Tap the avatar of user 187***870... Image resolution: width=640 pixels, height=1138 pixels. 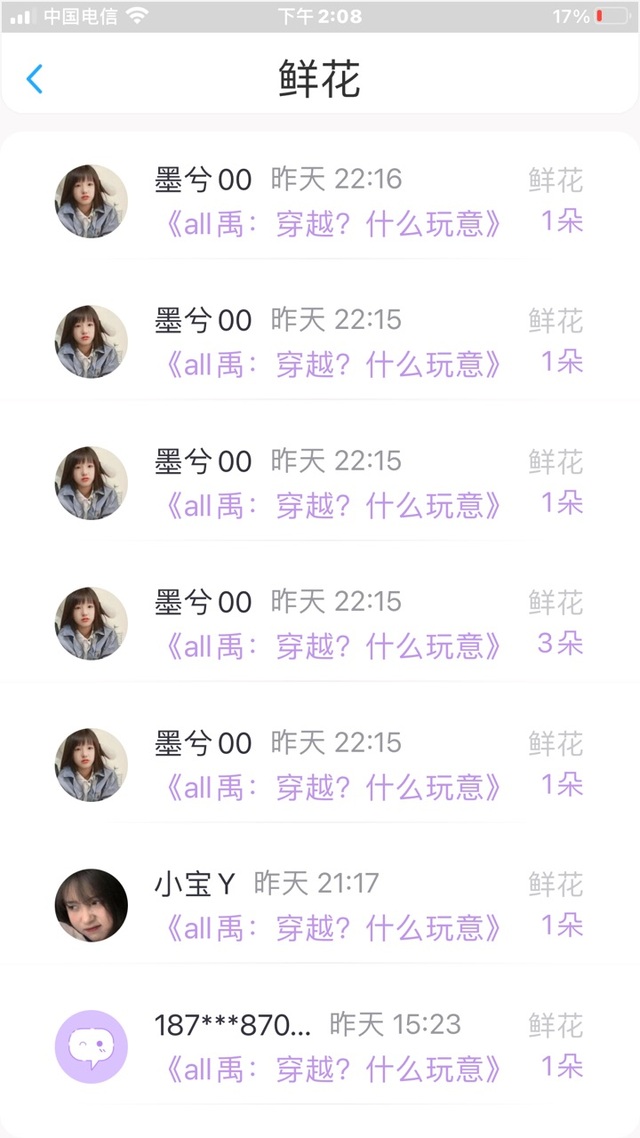91,1046
